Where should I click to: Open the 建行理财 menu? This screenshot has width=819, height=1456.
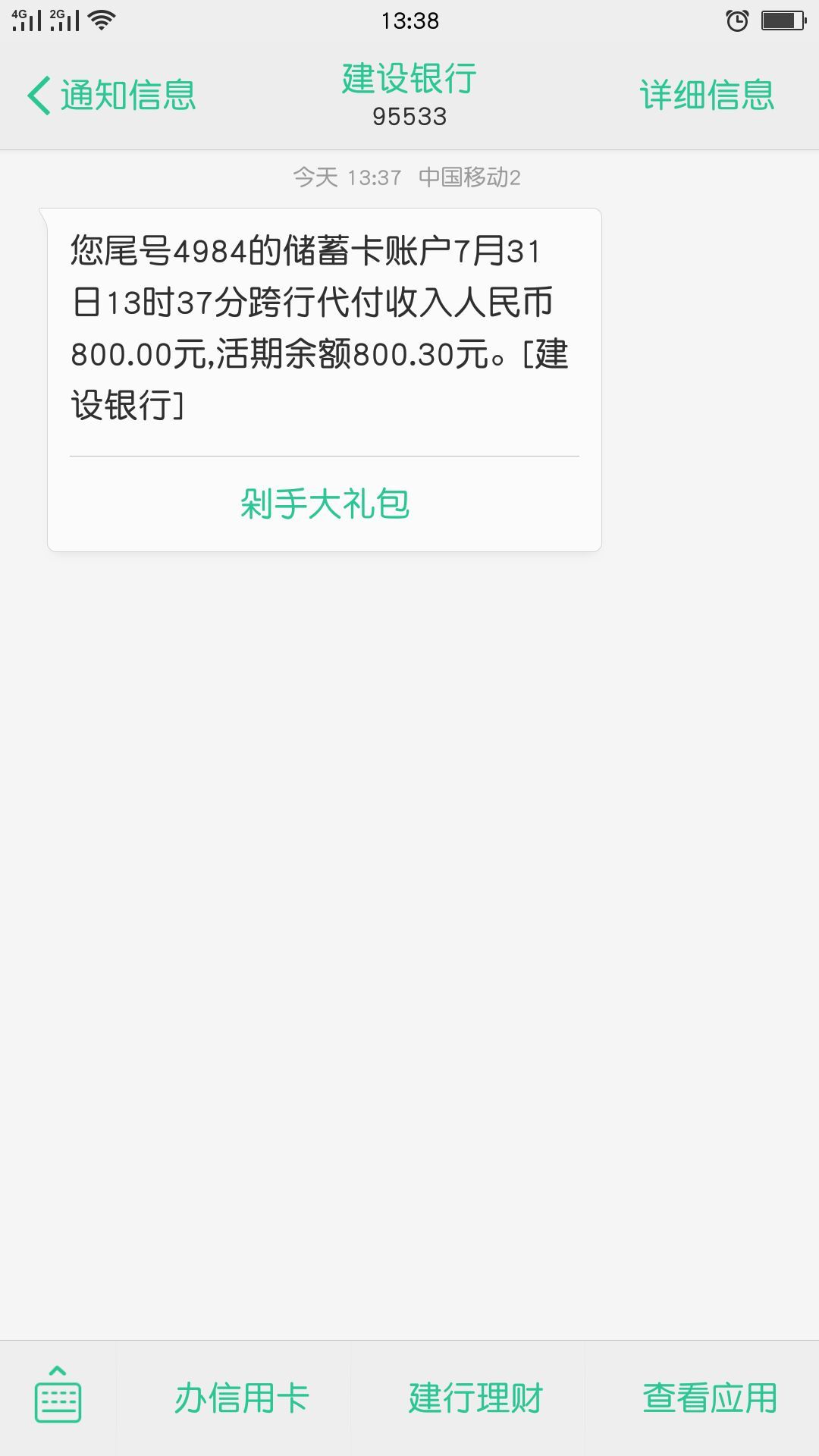pyautogui.click(x=475, y=1398)
